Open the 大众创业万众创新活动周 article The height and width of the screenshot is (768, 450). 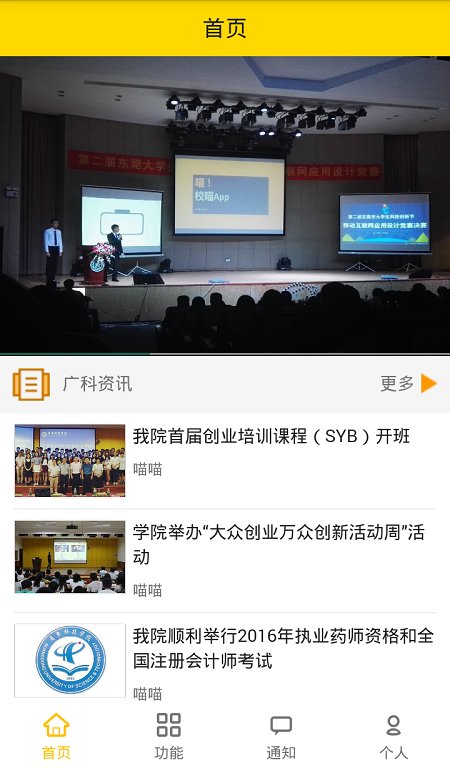(x=225, y=560)
